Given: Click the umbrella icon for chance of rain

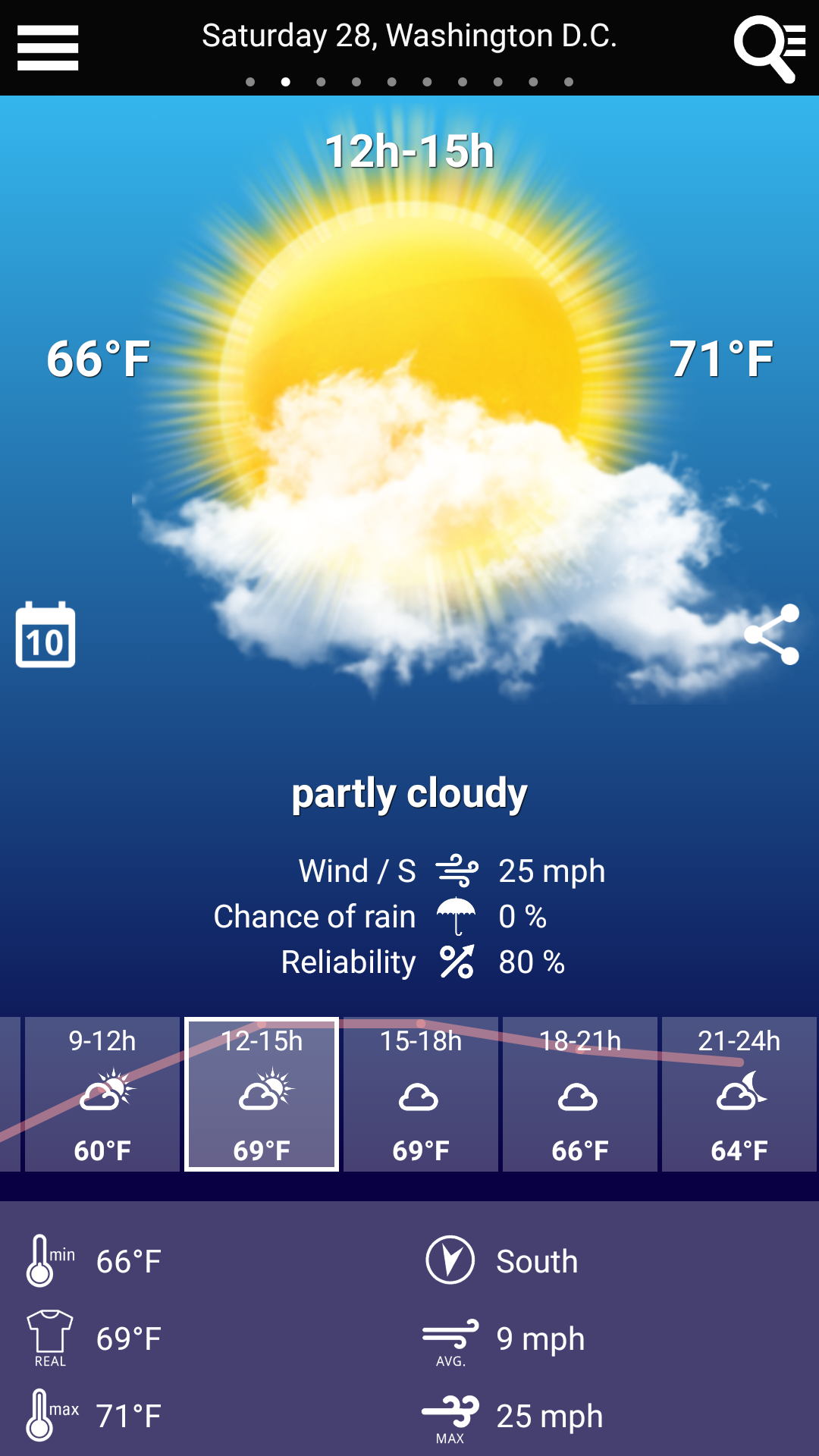Looking at the screenshot, I should [x=457, y=916].
